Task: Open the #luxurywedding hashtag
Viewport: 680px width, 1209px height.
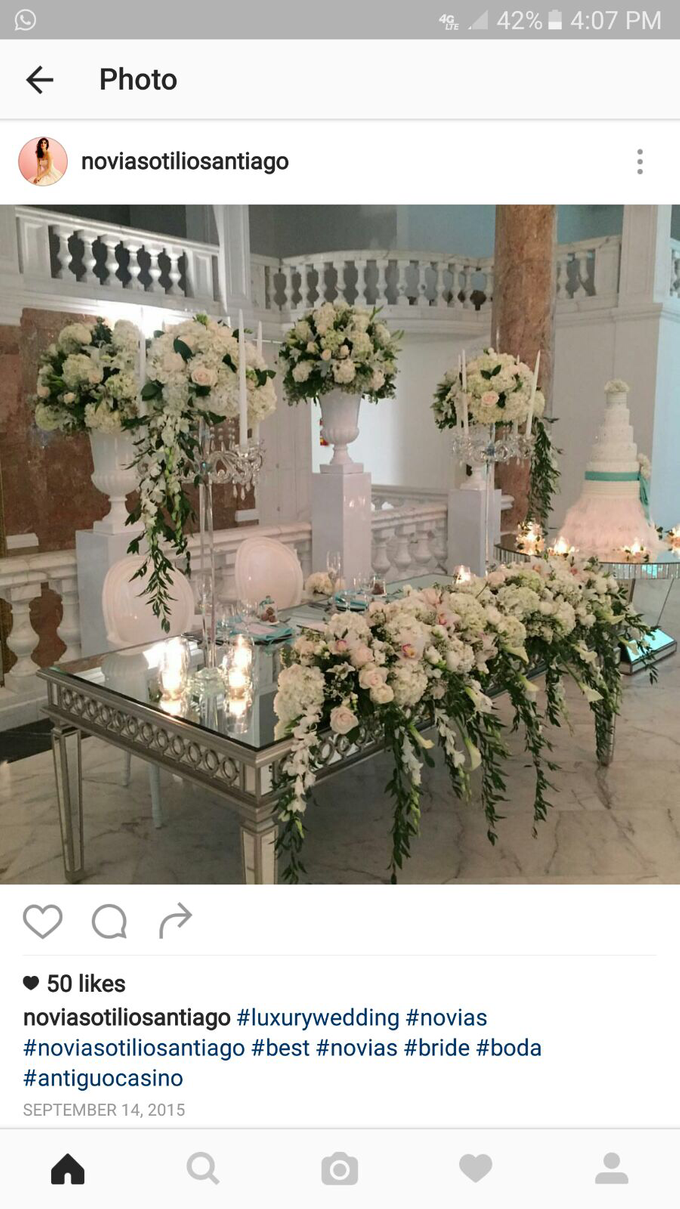Action: tap(318, 1018)
